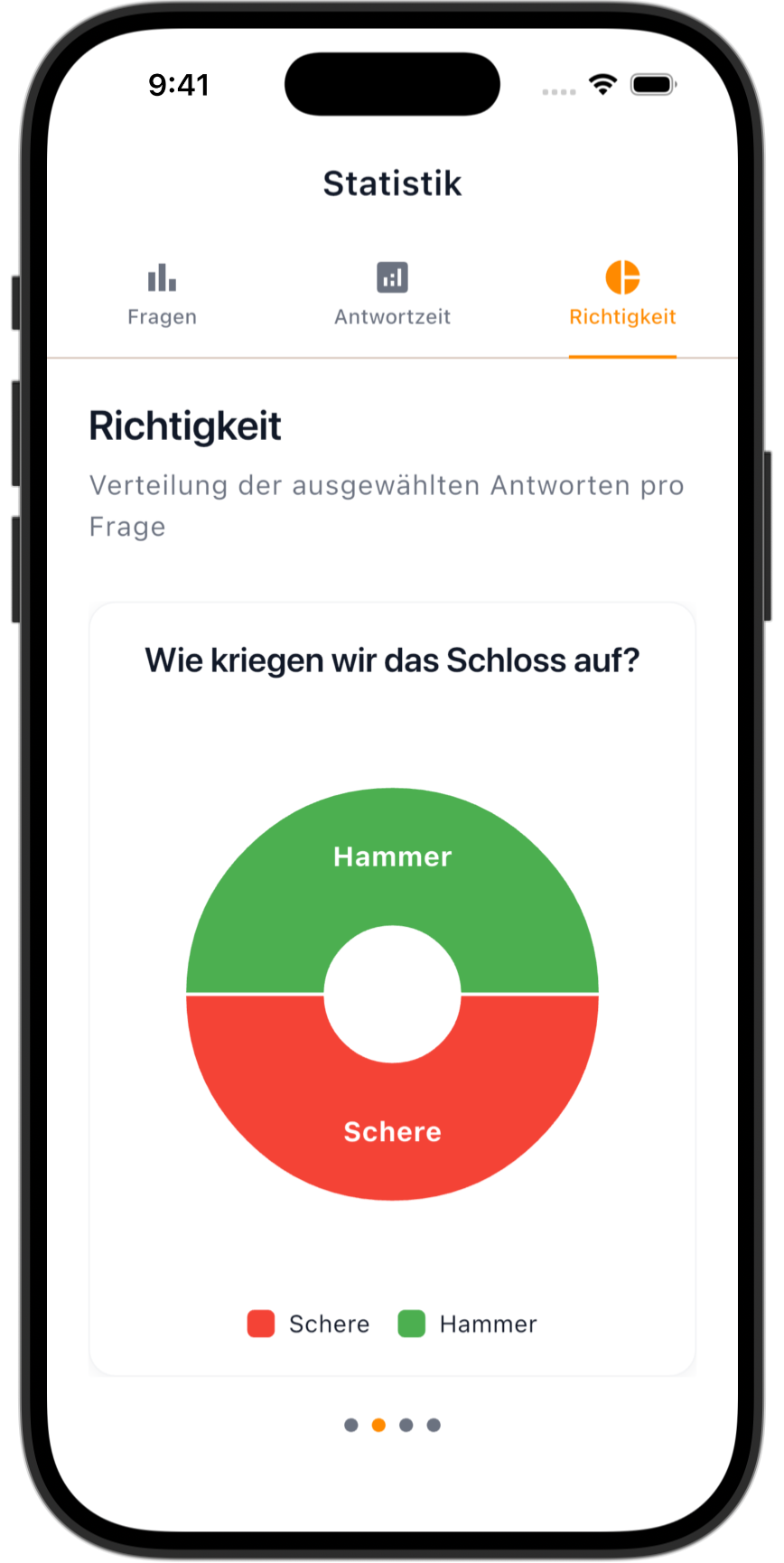This screenshot has height=1563, width=784.
Task: Toggle Schere in the chart legend
Action: (x=309, y=1324)
